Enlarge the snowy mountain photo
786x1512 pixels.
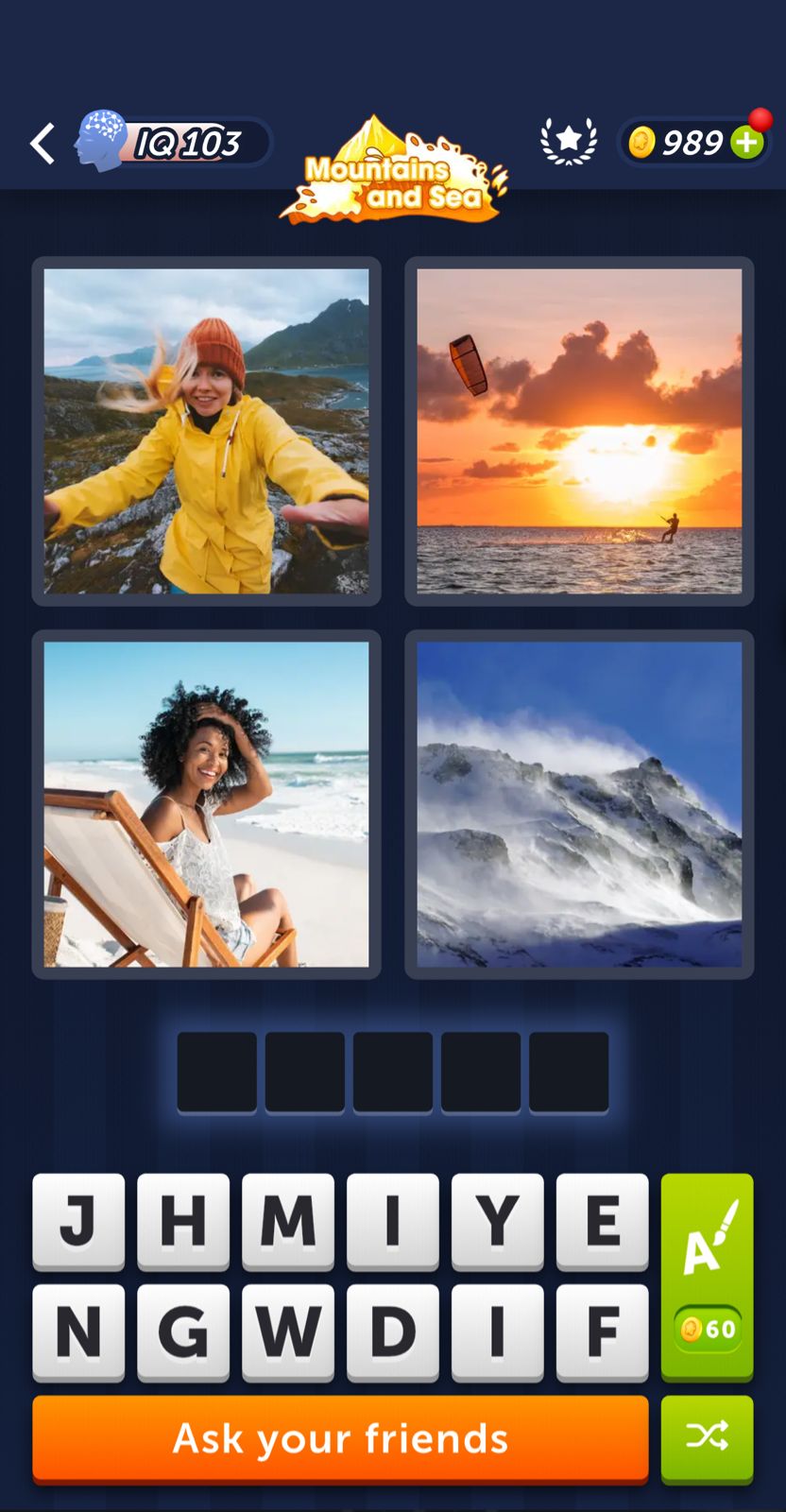tap(579, 804)
